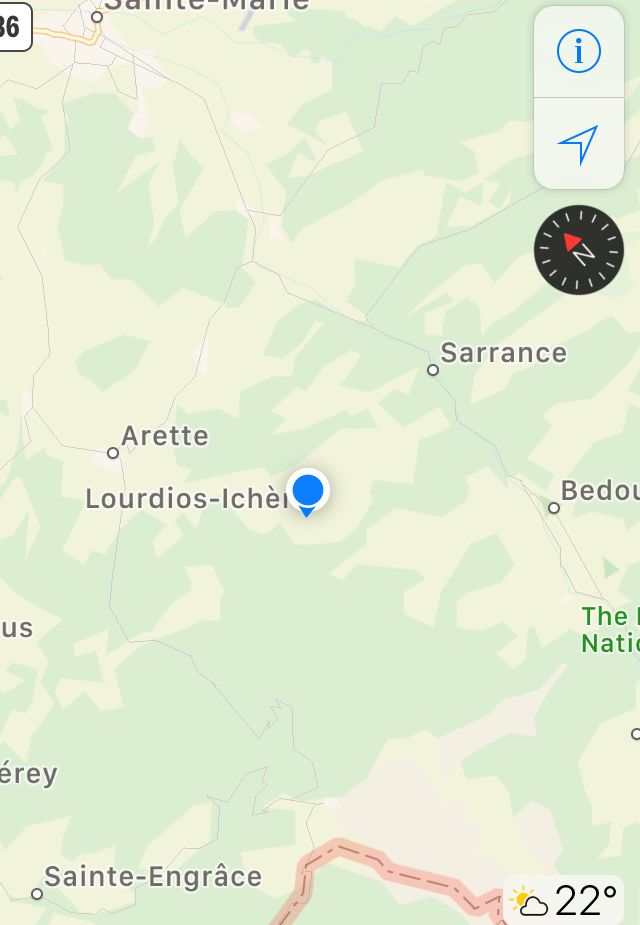
Task: Select Sainte-Engrâce on the map
Action: [x=152, y=877]
